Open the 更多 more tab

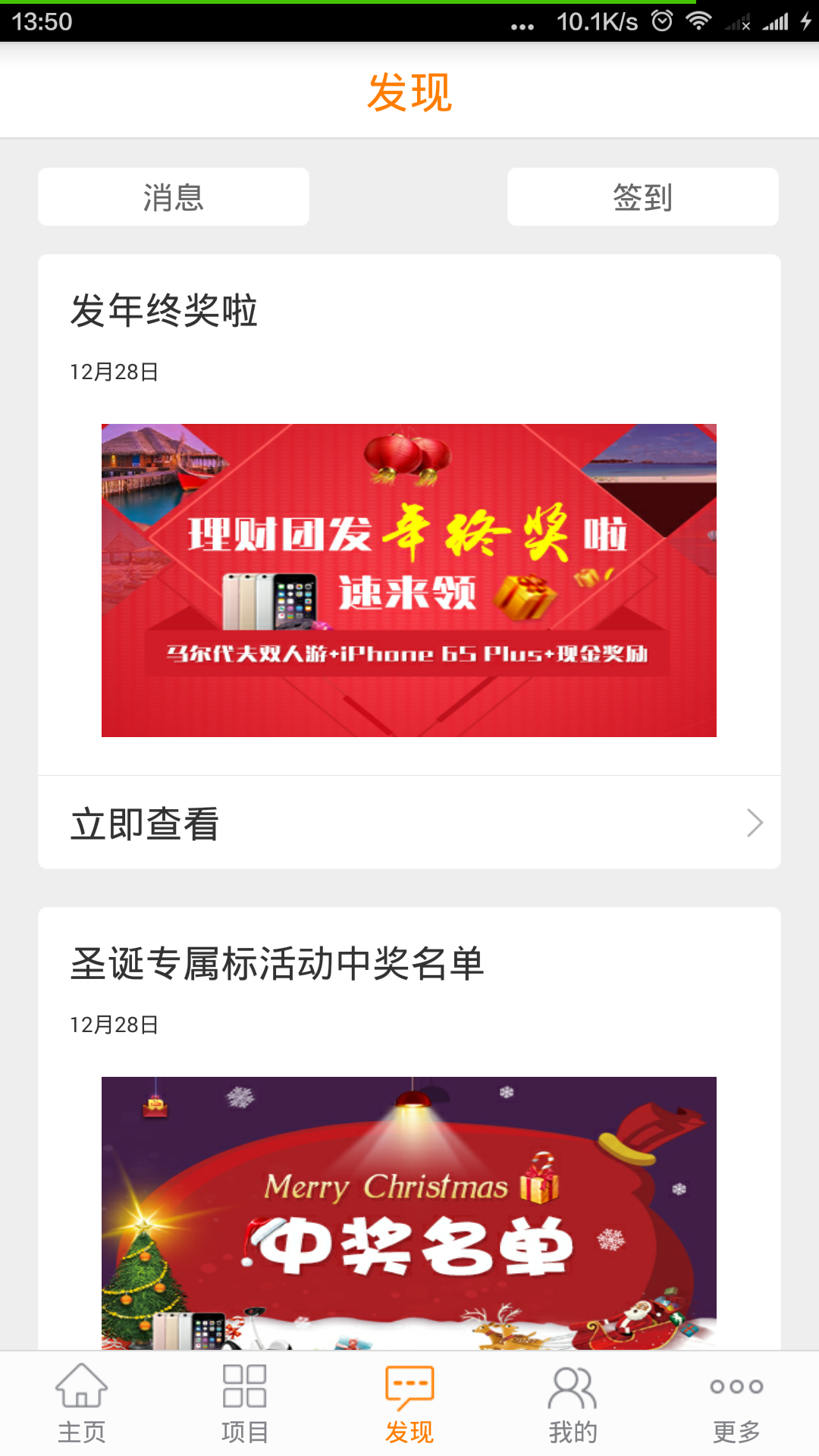736,1403
